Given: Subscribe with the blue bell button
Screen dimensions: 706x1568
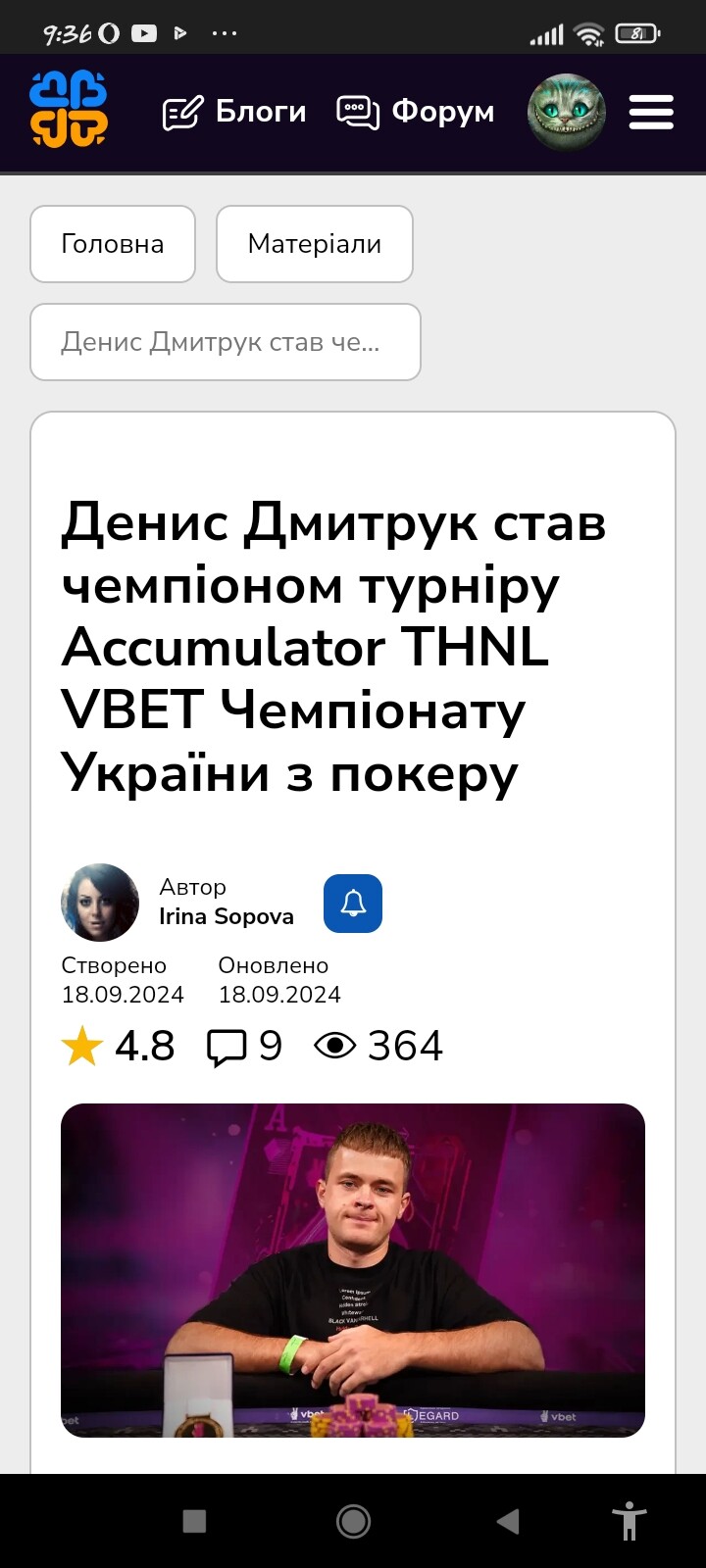Looking at the screenshot, I should coord(353,903).
